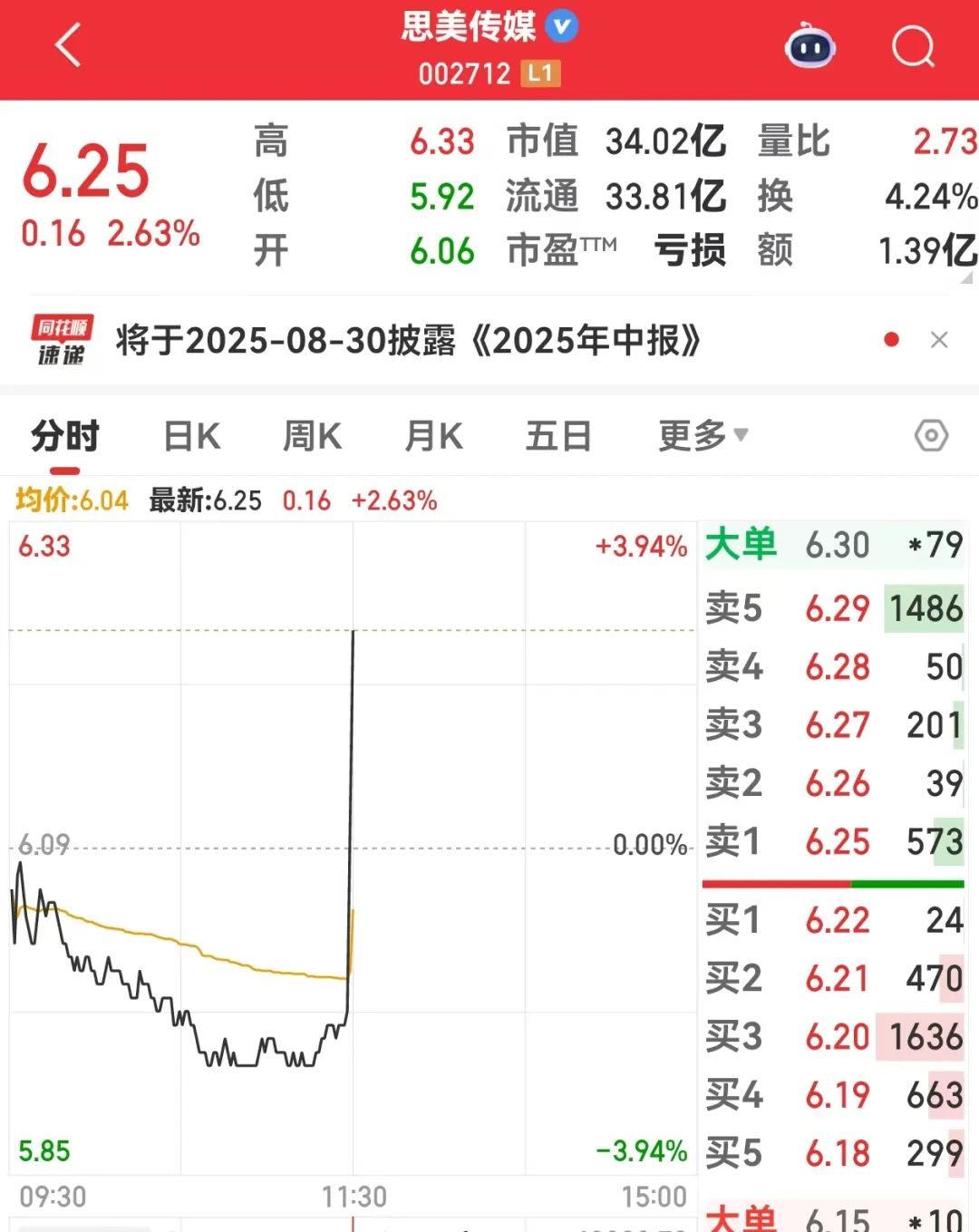The width and height of the screenshot is (979, 1232).
Task: Open the 2025年中报 disclosure notice
Action: 408,341
